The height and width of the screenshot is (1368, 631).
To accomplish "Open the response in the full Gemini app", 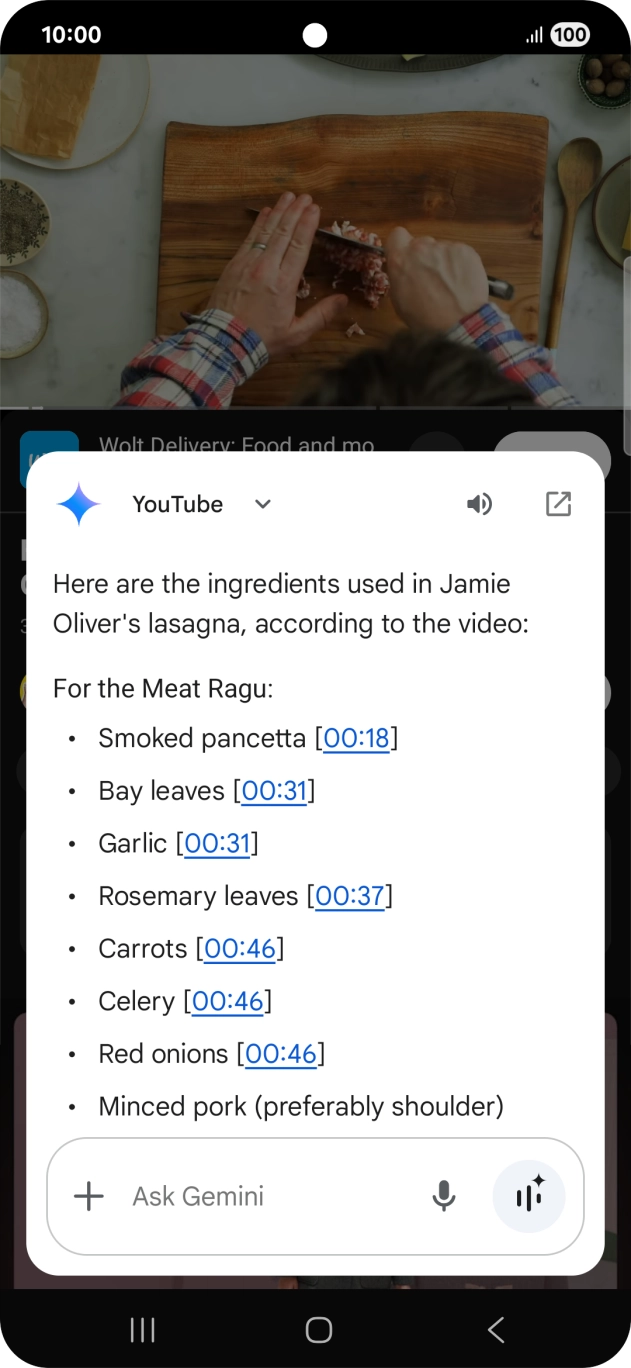I will [558, 504].
